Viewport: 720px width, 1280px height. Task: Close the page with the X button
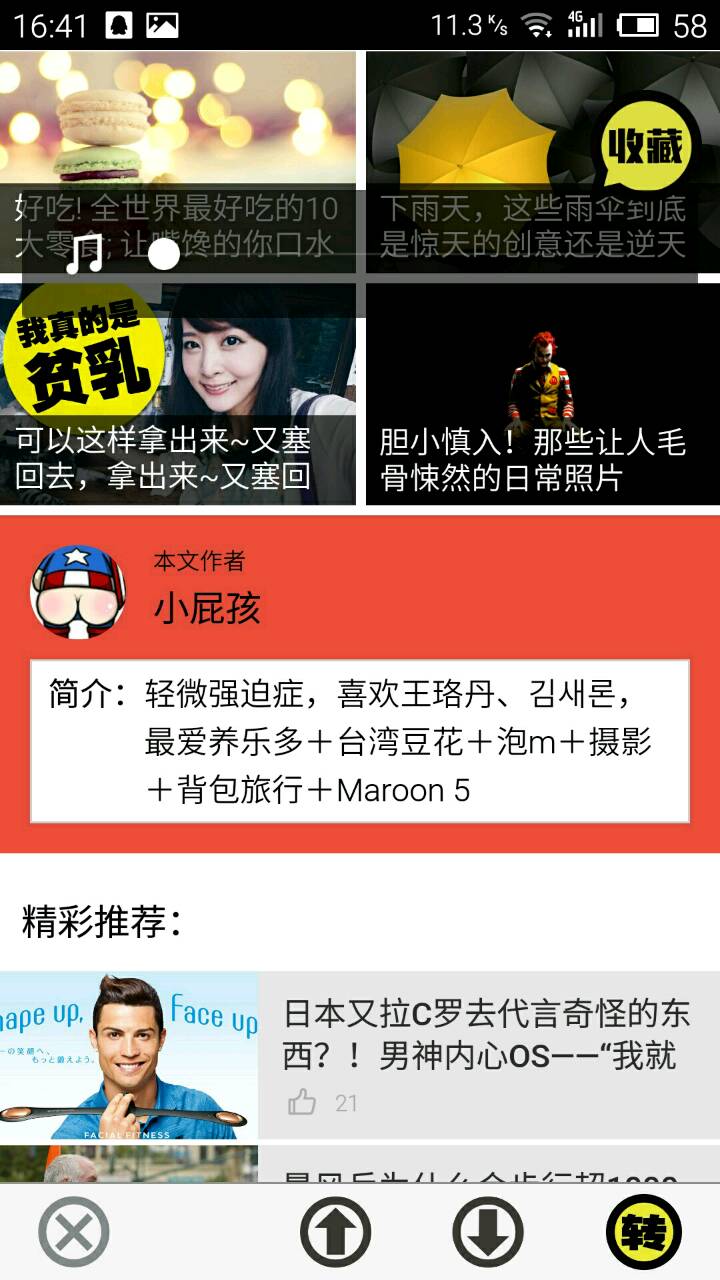pos(74,1232)
